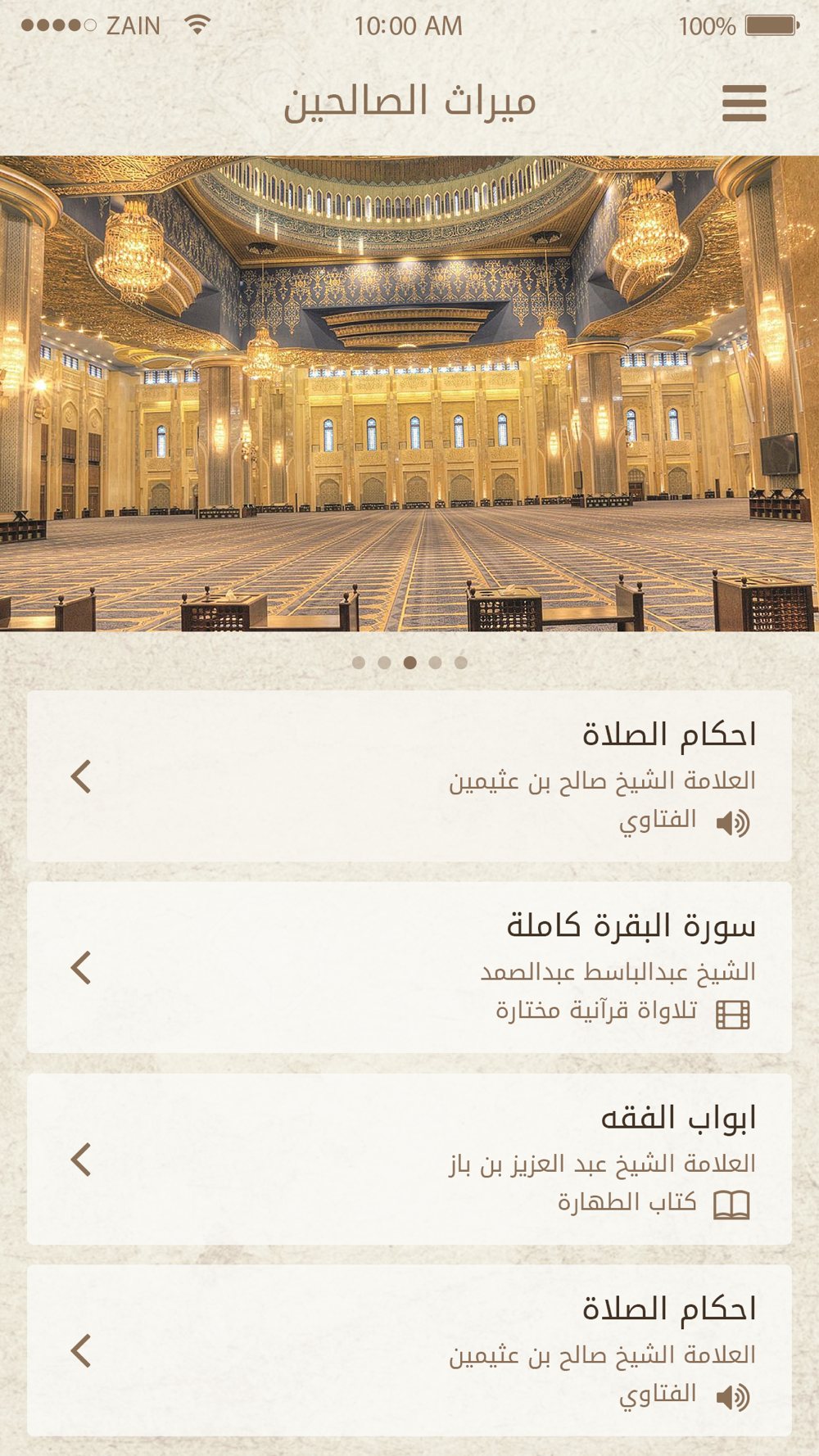Select the last carousel page dot
Viewport: 819px width, 1456px height.
(x=461, y=662)
